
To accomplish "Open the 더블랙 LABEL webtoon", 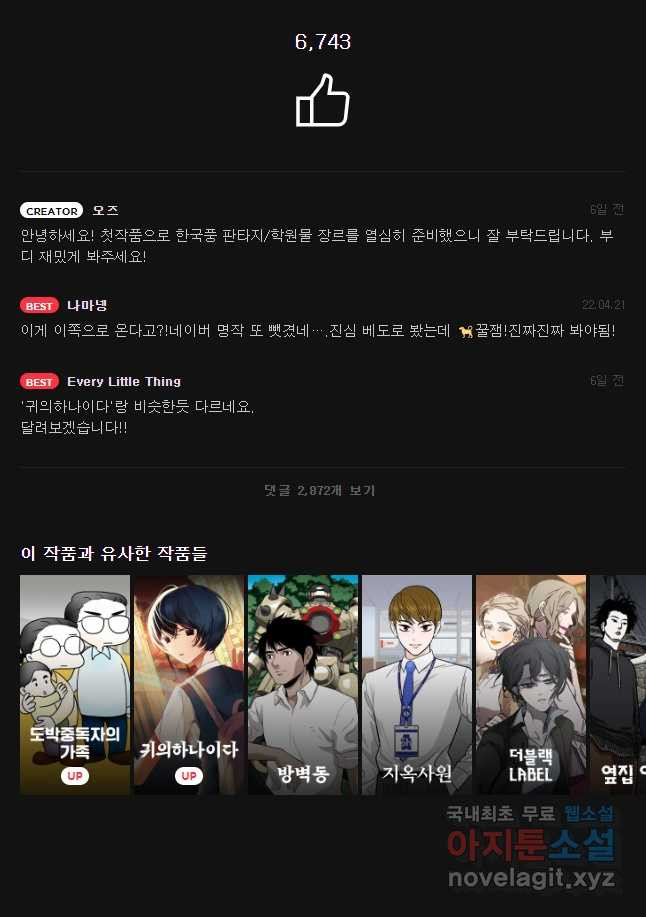I will coord(531,685).
